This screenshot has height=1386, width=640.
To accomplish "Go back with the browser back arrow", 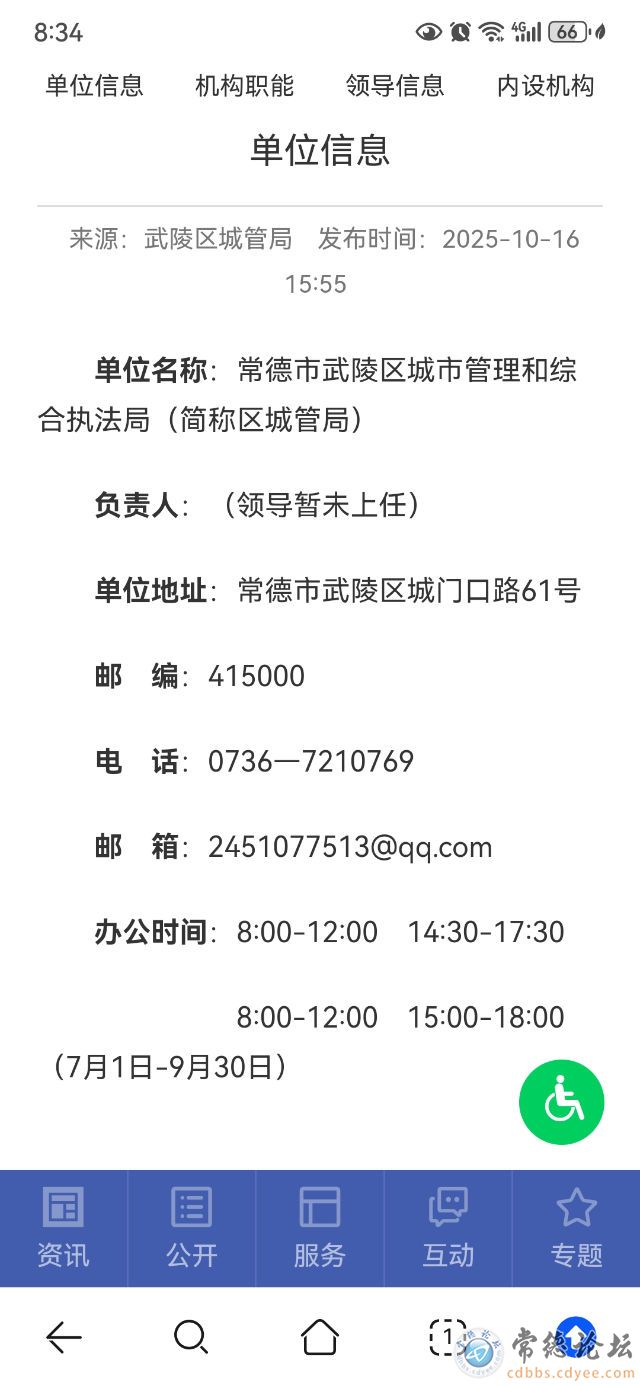I will click(x=63, y=1336).
